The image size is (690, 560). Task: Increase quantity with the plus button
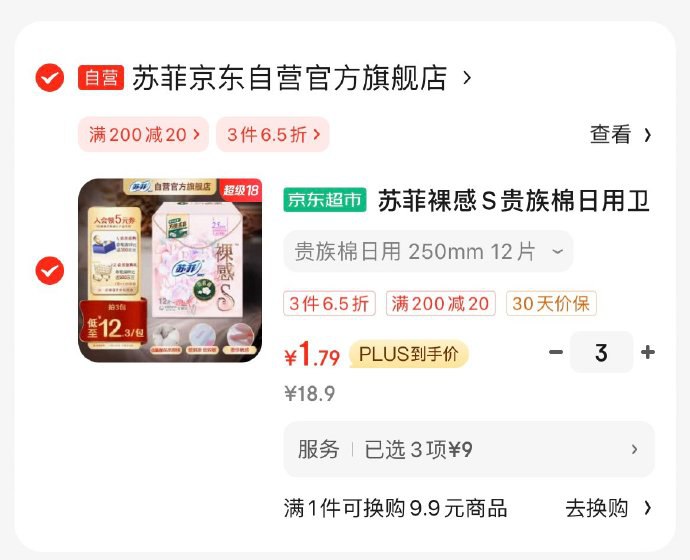click(648, 352)
